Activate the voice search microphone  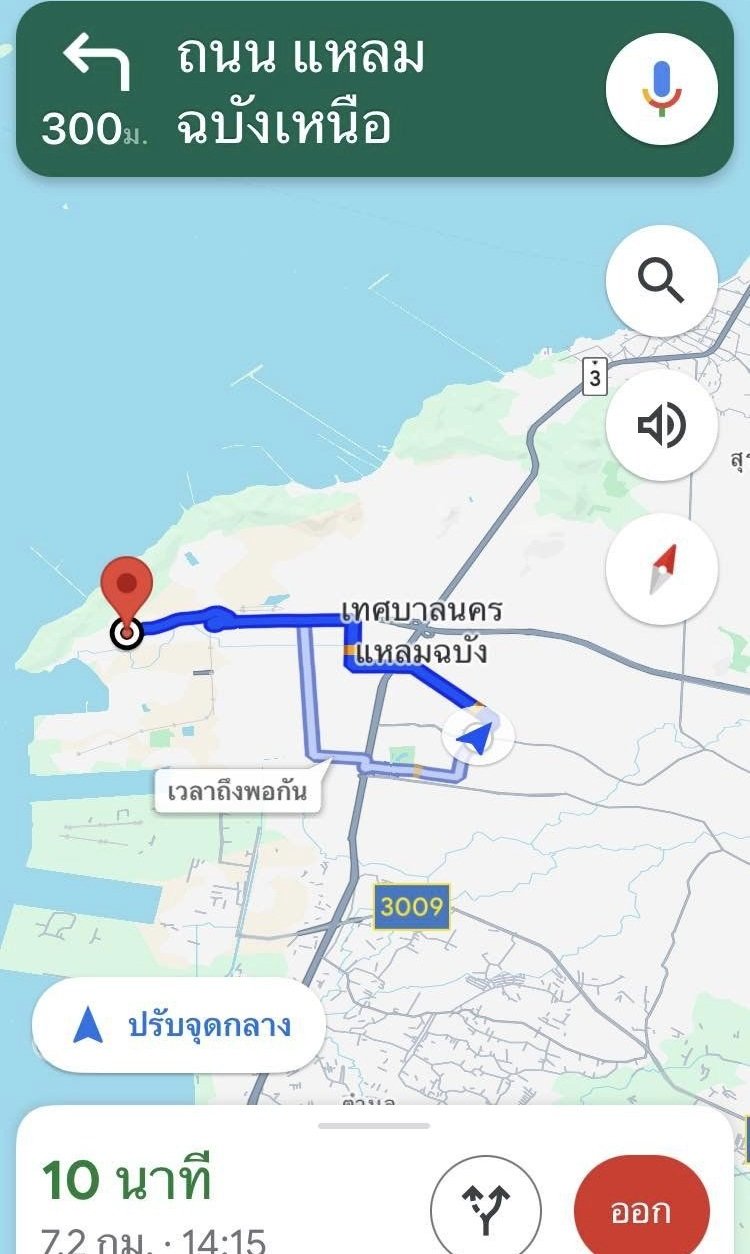coord(661,90)
